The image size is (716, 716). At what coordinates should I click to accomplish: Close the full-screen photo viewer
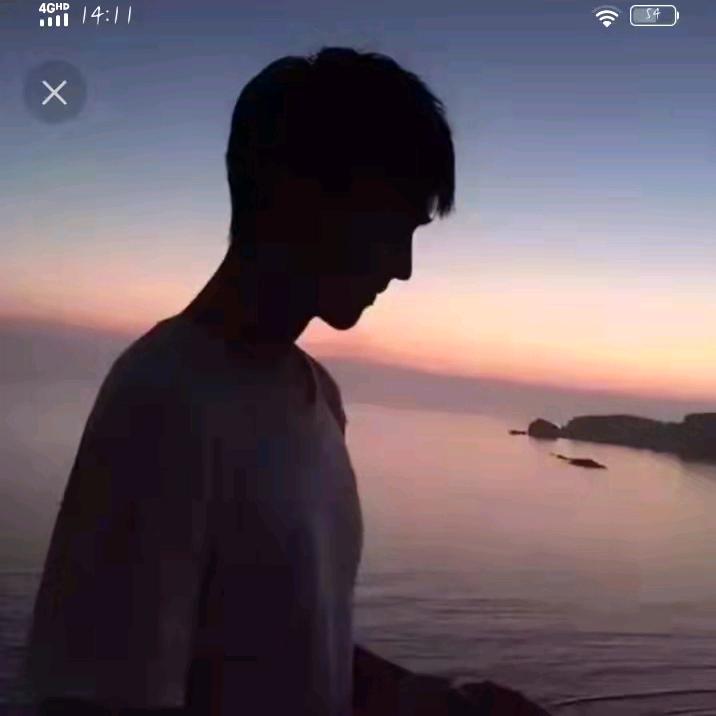55,92
